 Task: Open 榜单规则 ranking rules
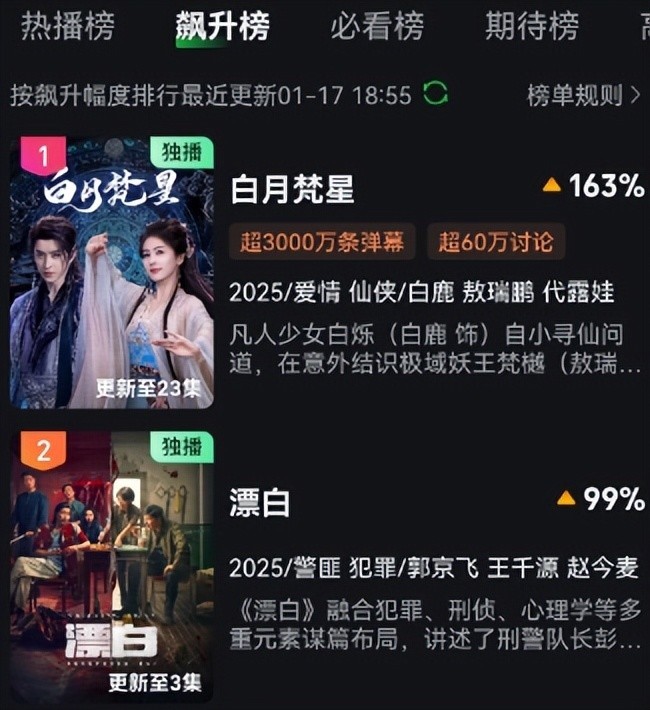(x=583, y=95)
